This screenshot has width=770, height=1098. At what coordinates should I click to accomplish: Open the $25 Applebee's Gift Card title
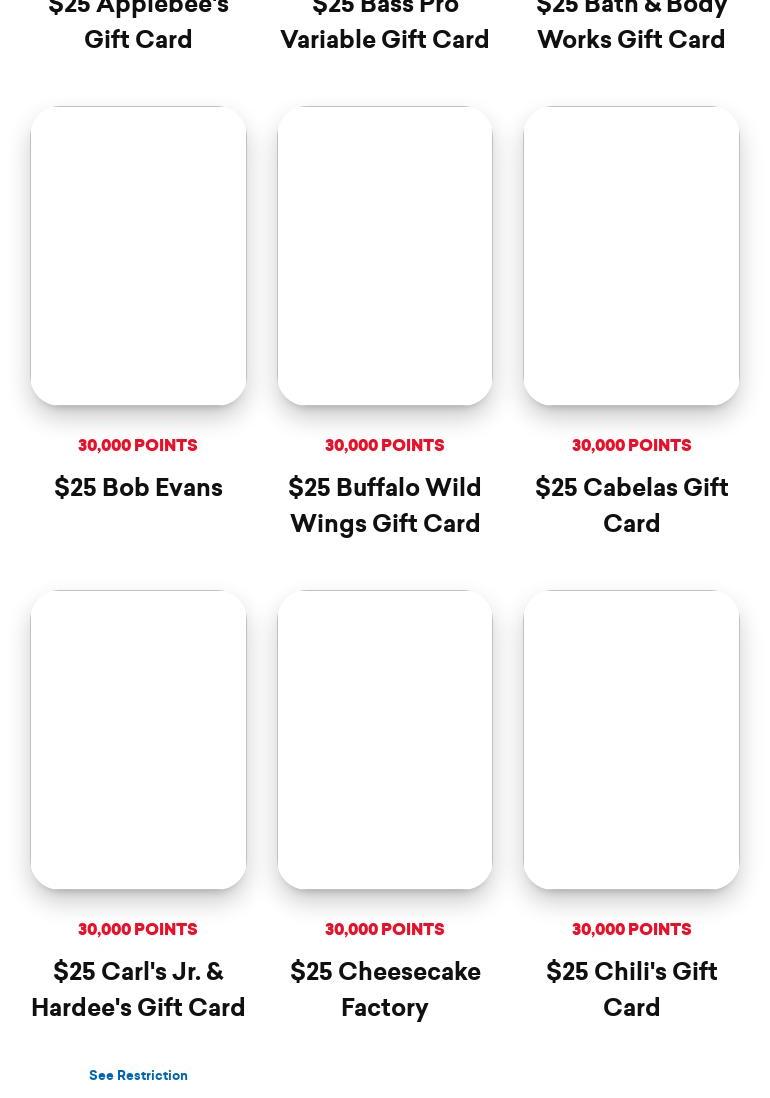point(138,24)
